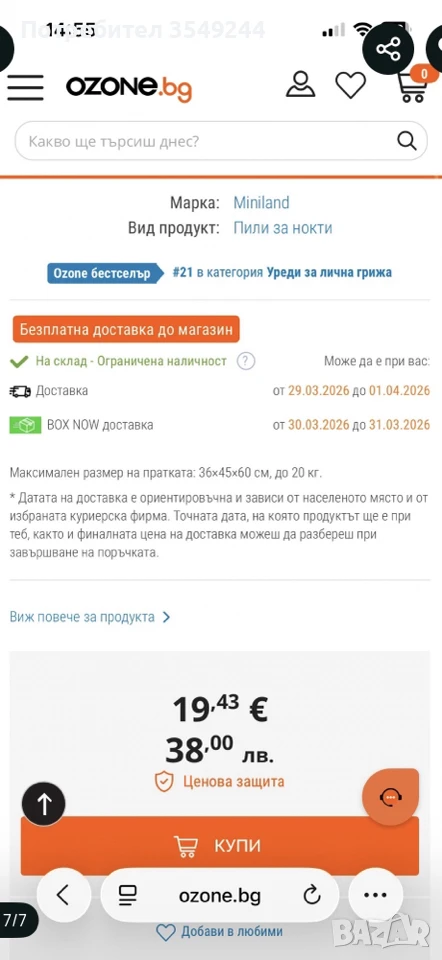Open the "Уреди за лична грижа" category link
Image resolution: width=442 pixels, height=960 pixels.
point(329,273)
